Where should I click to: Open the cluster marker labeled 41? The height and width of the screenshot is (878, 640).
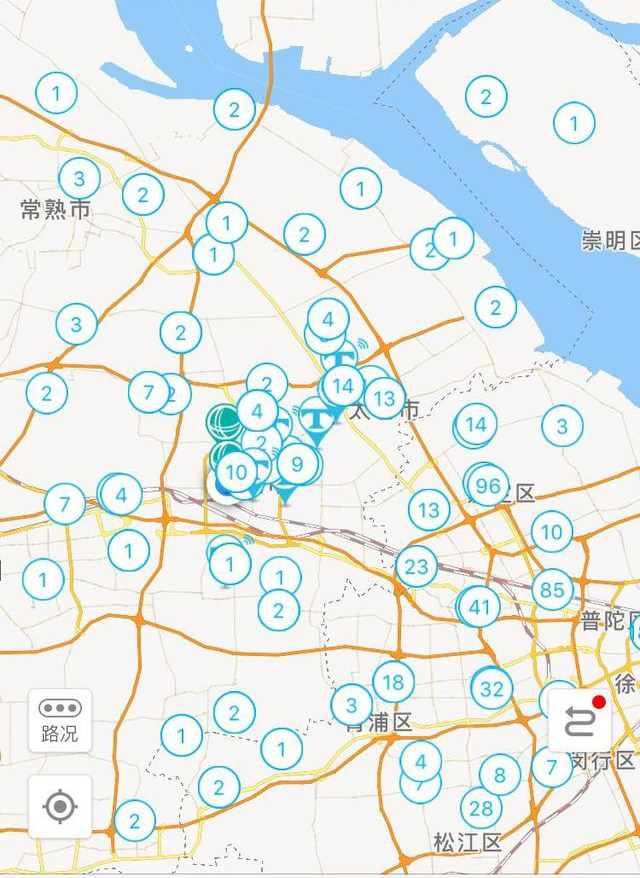pos(480,607)
